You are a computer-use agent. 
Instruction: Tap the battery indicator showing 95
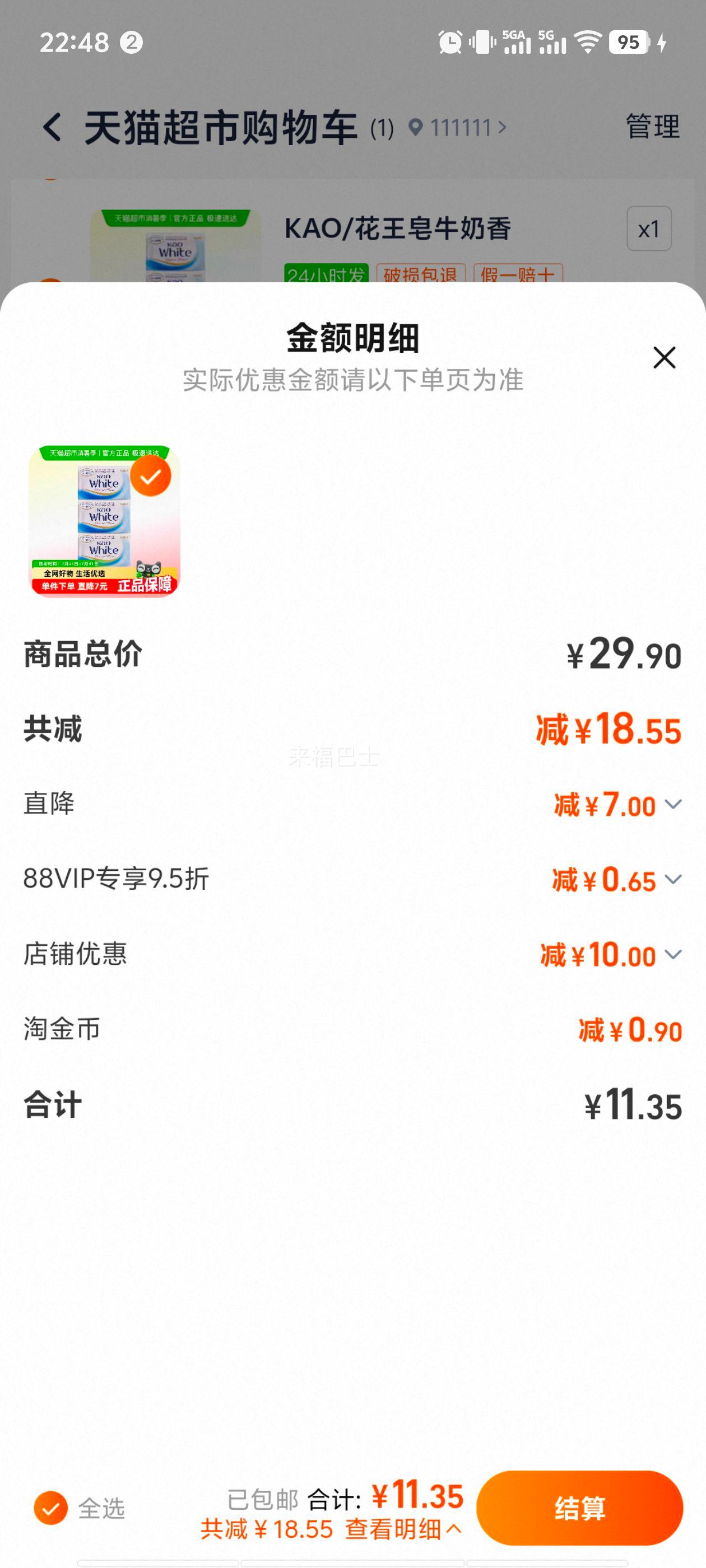pyautogui.click(x=628, y=43)
